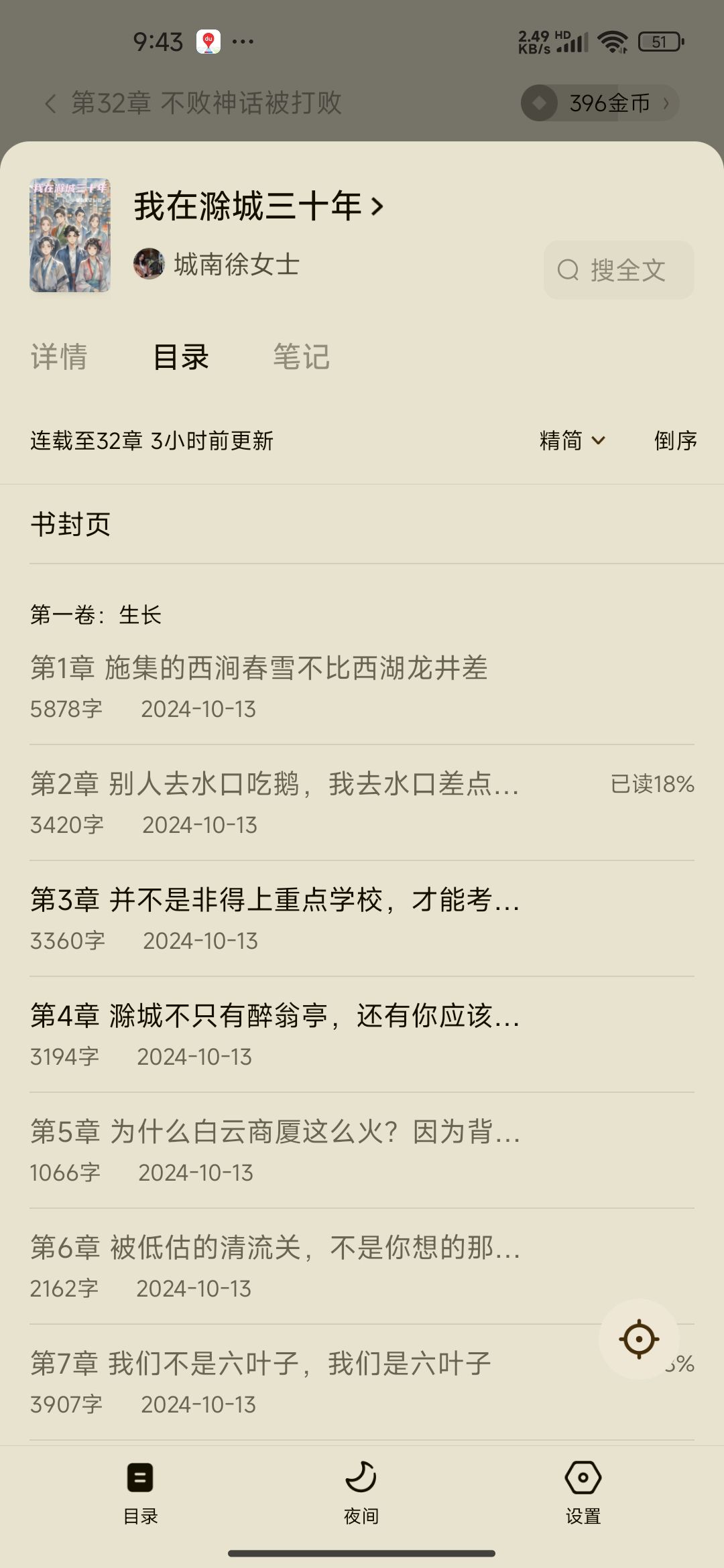Open the 书封页 entry
724x1568 pixels.
[70, 524]
